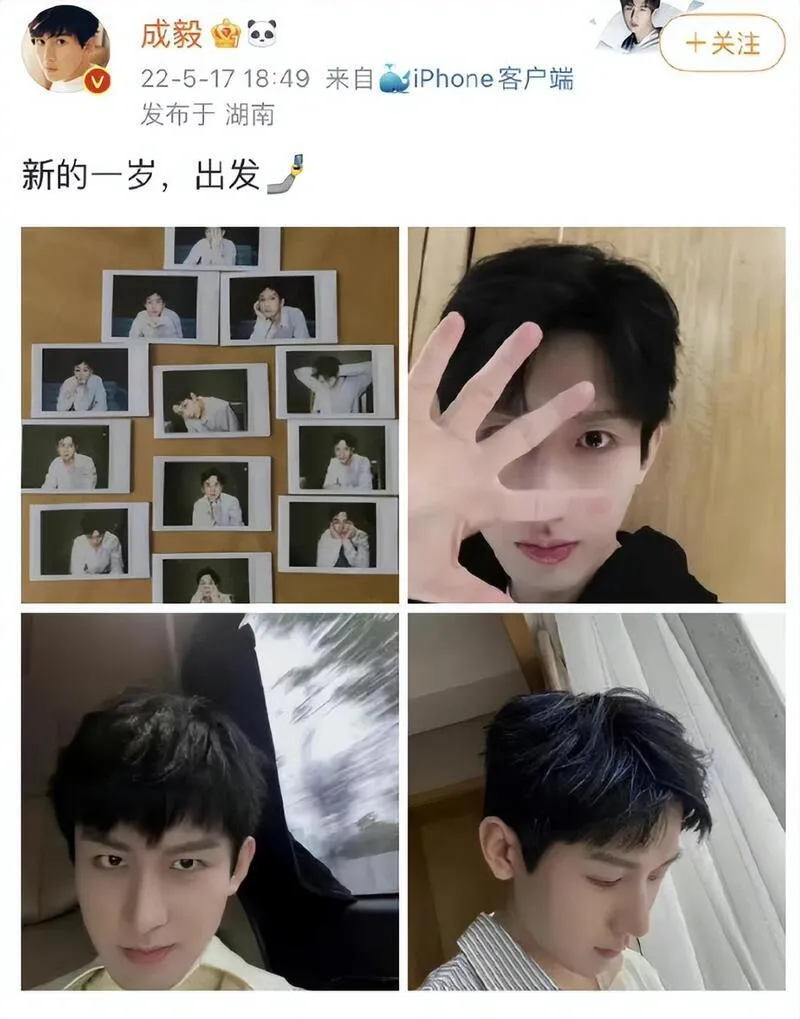Tap the iPhone客户端 source link

click(493, 78)
